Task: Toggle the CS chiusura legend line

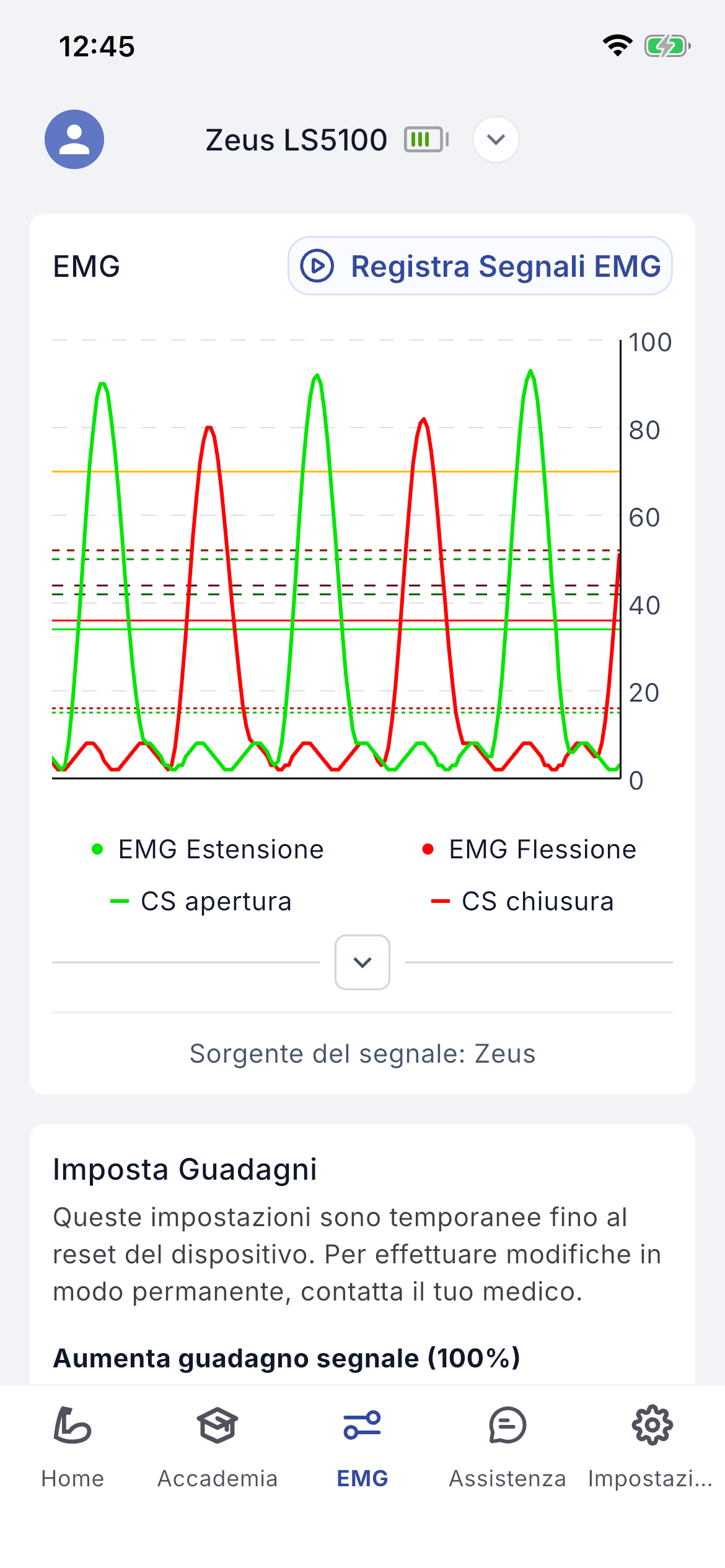Action: 522,901
